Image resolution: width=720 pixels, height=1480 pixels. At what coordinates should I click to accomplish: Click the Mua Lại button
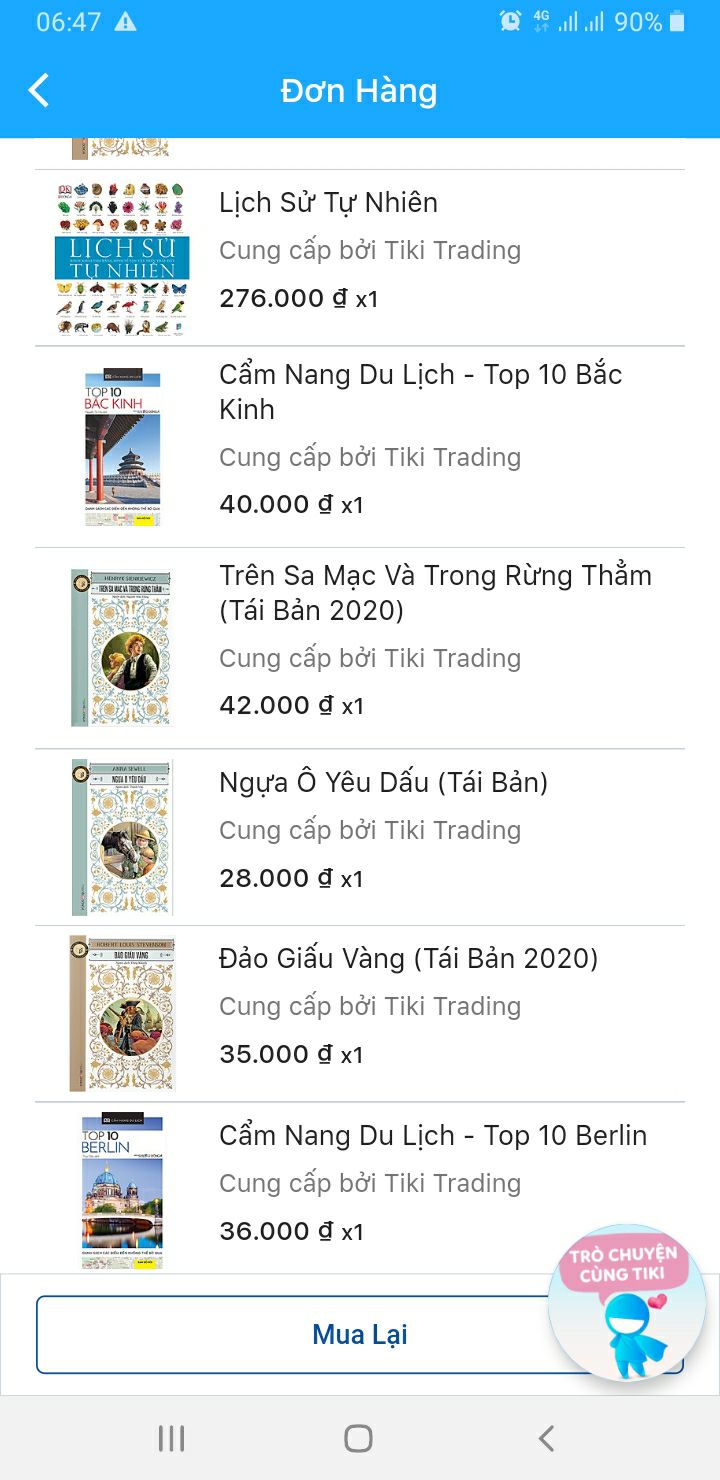point(360,1334)
